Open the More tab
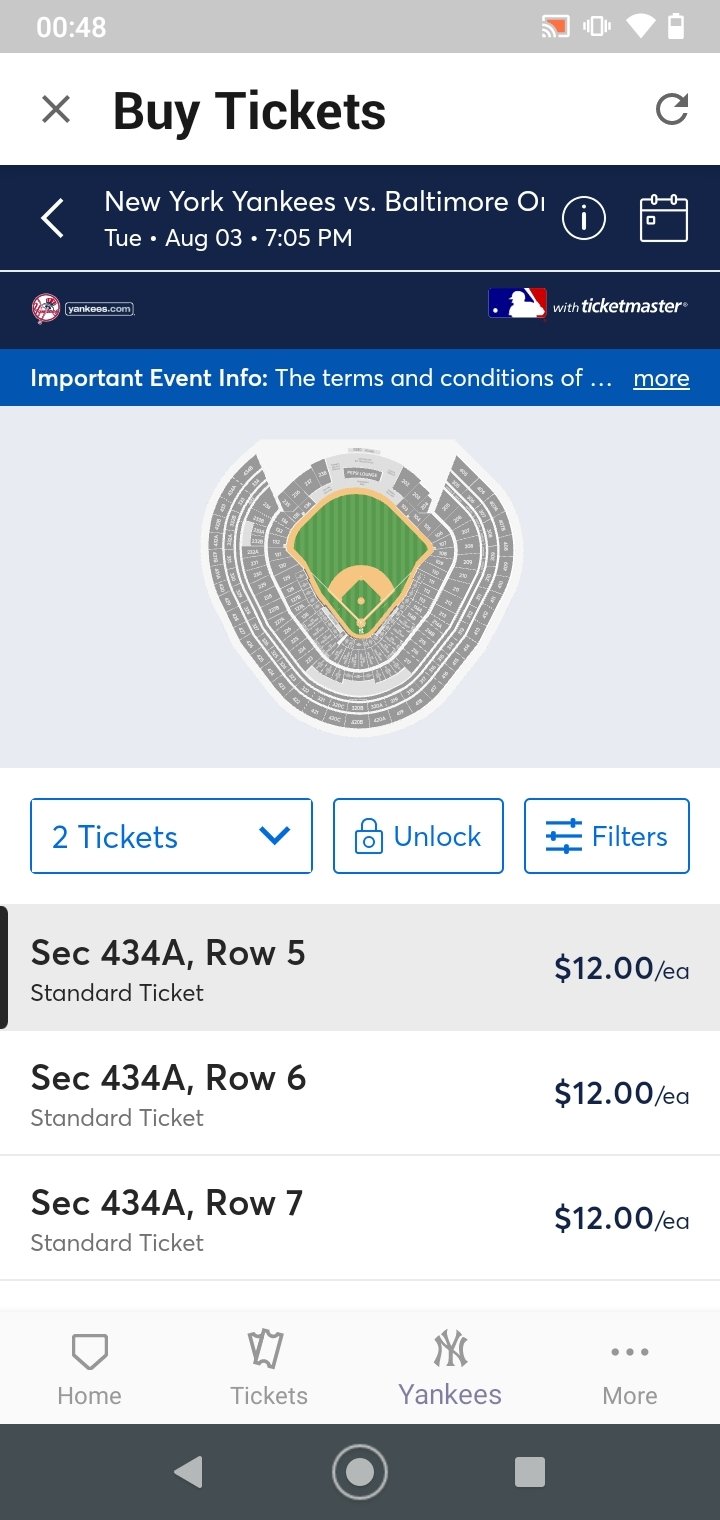Image resolution: width=720 pixels, height=1520 pixels. [630, 1368]
